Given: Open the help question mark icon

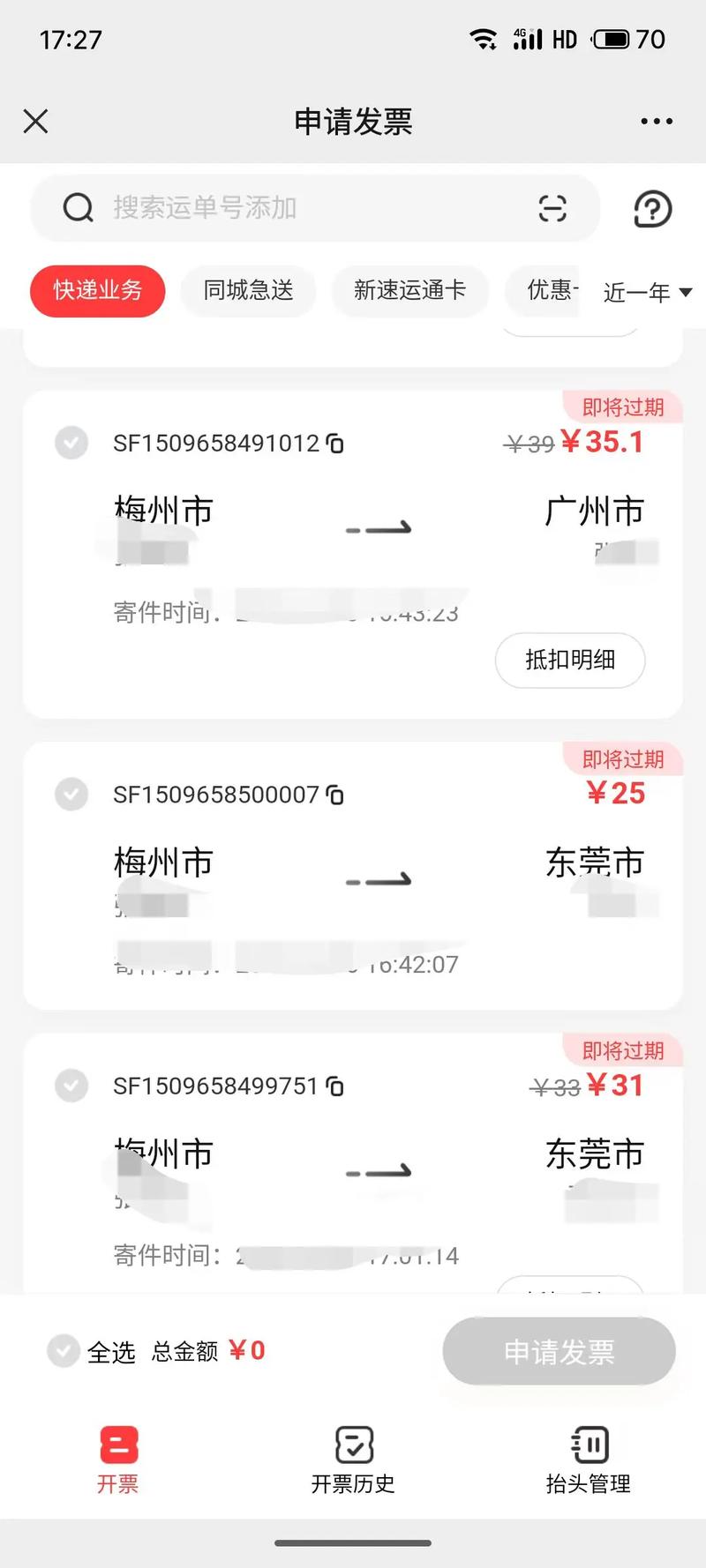Looking at the screenshot, I should 651,210.
